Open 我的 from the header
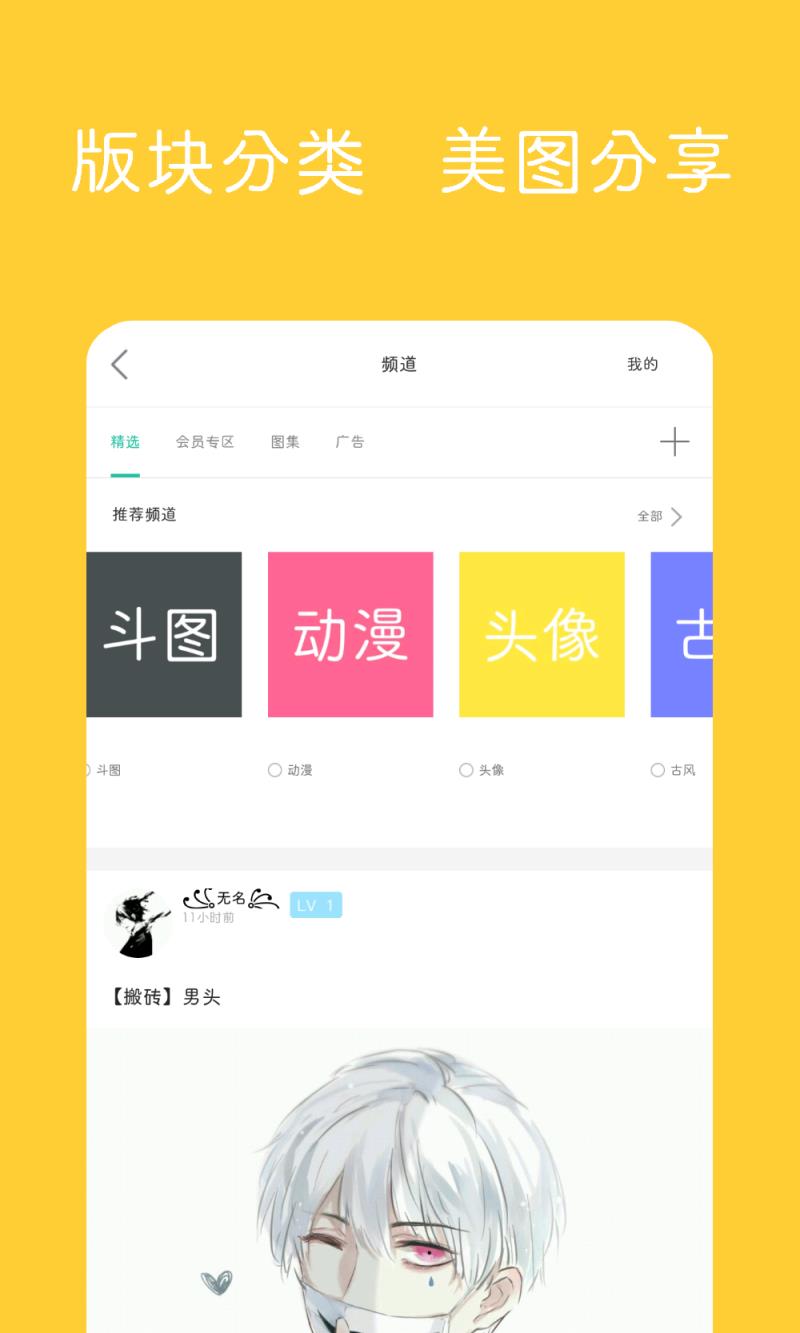This screenshot has height=1333, width=800. (643, 365)
